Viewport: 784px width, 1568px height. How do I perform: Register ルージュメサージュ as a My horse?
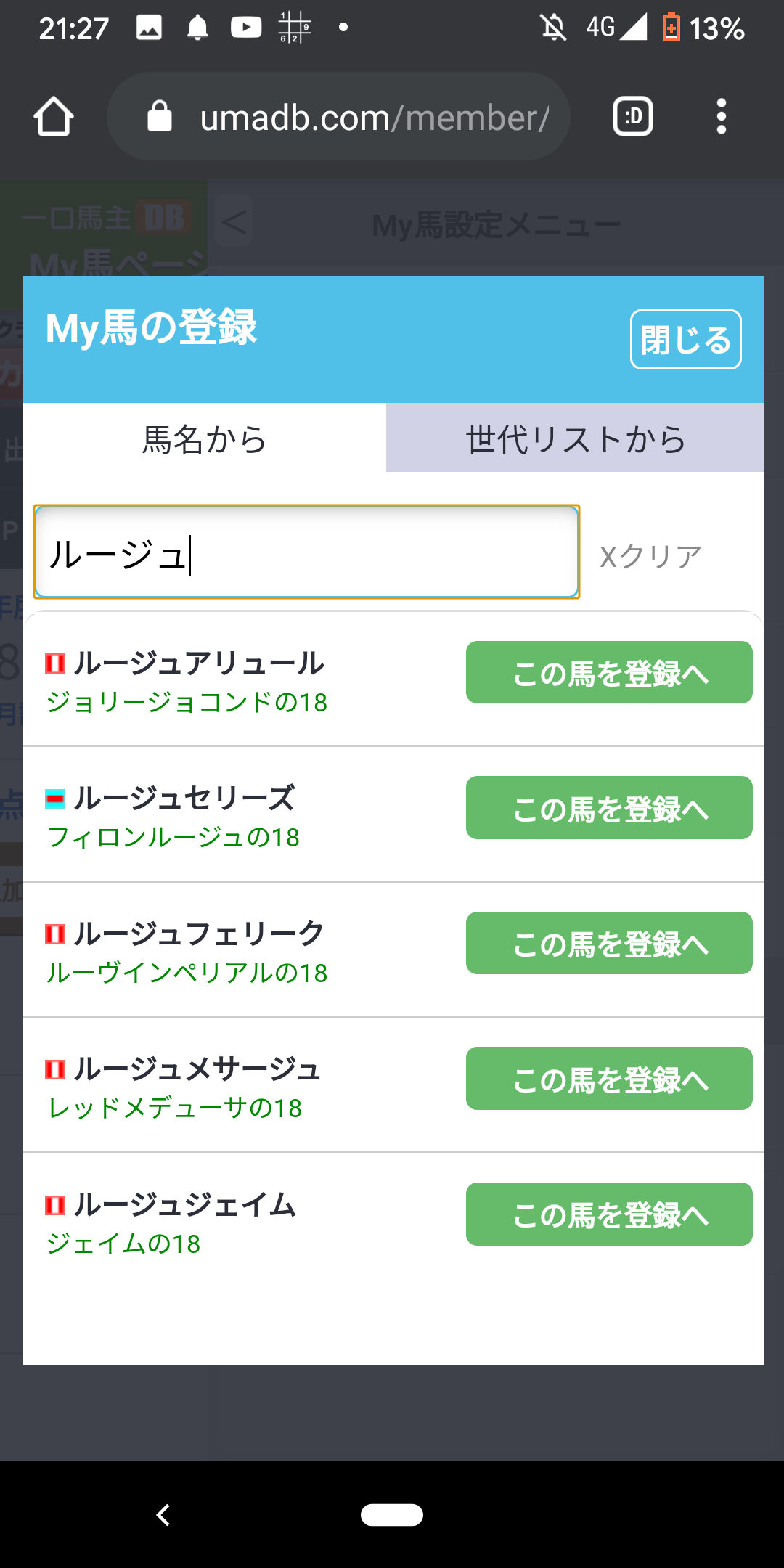pyautogui.click(x=609, y=1079)
